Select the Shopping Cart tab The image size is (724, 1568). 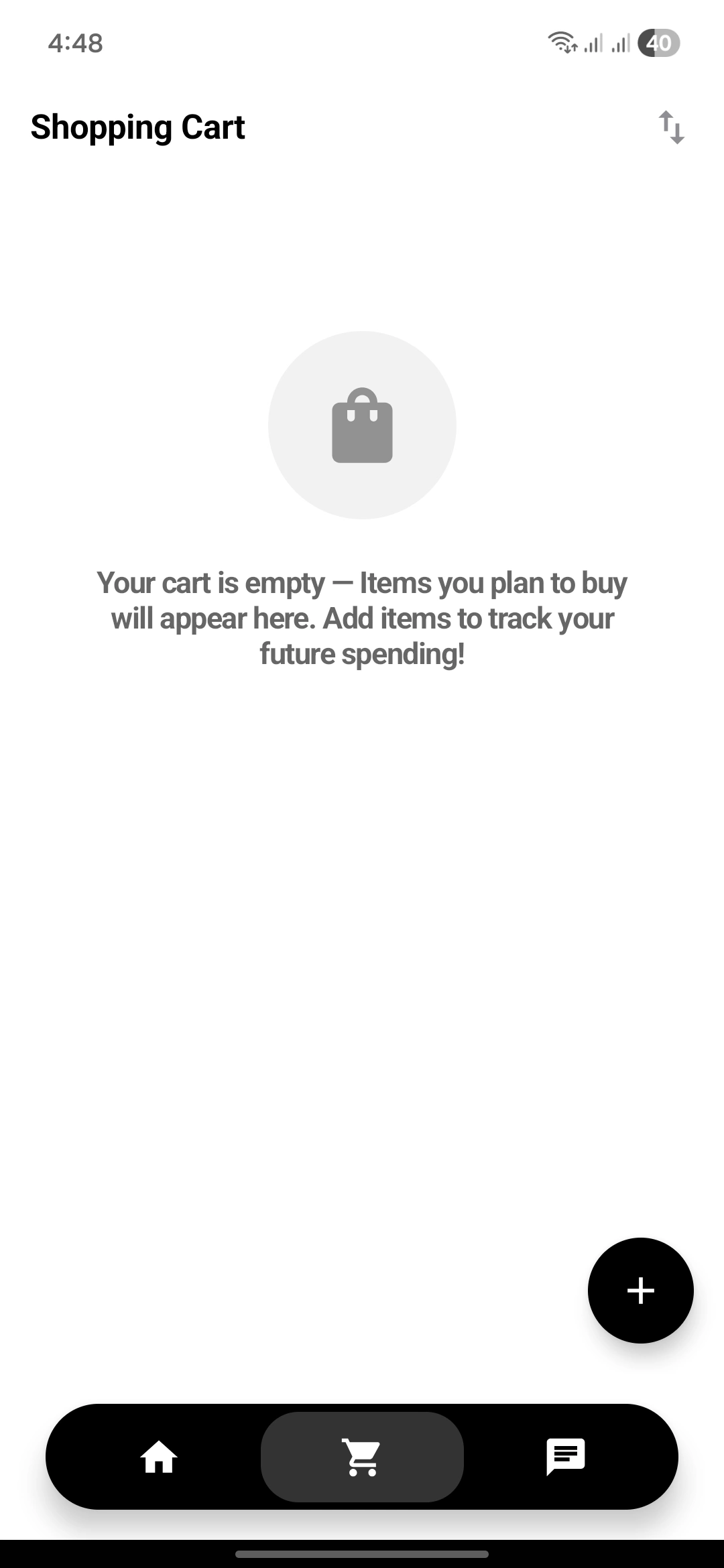click(362, 1457)
